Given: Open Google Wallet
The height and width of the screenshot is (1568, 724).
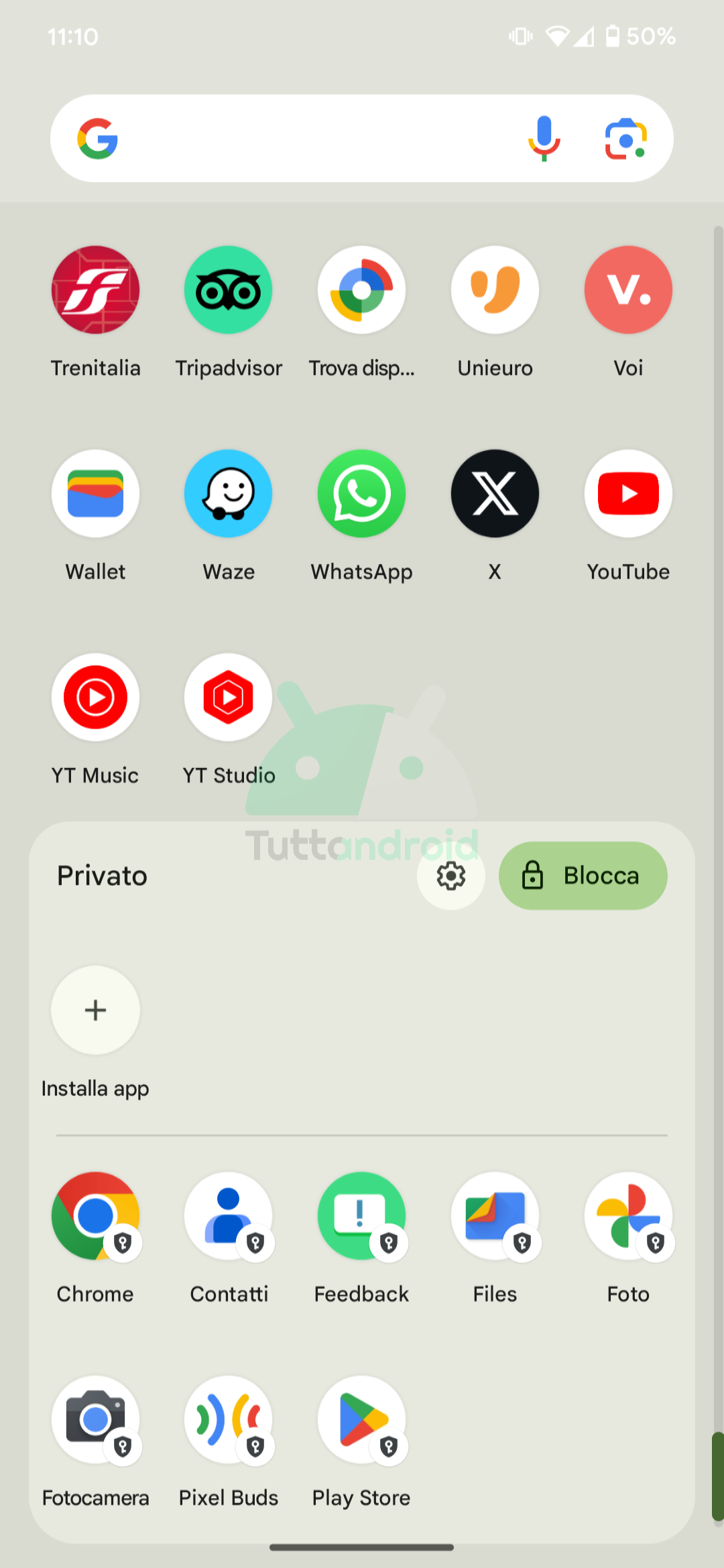Looking at the screenshot, I should point(95,494).
